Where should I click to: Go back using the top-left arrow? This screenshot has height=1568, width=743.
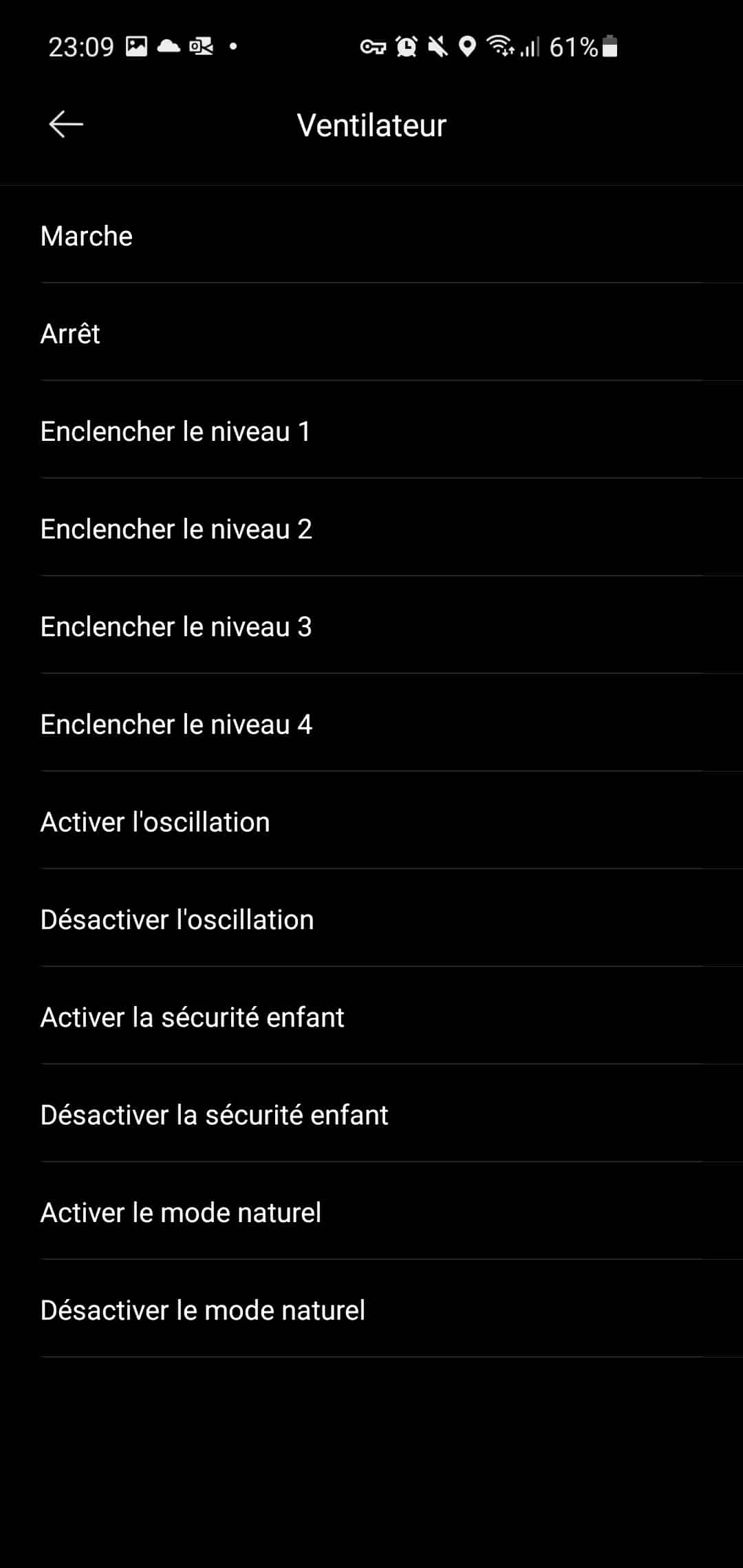click(66, 124)
